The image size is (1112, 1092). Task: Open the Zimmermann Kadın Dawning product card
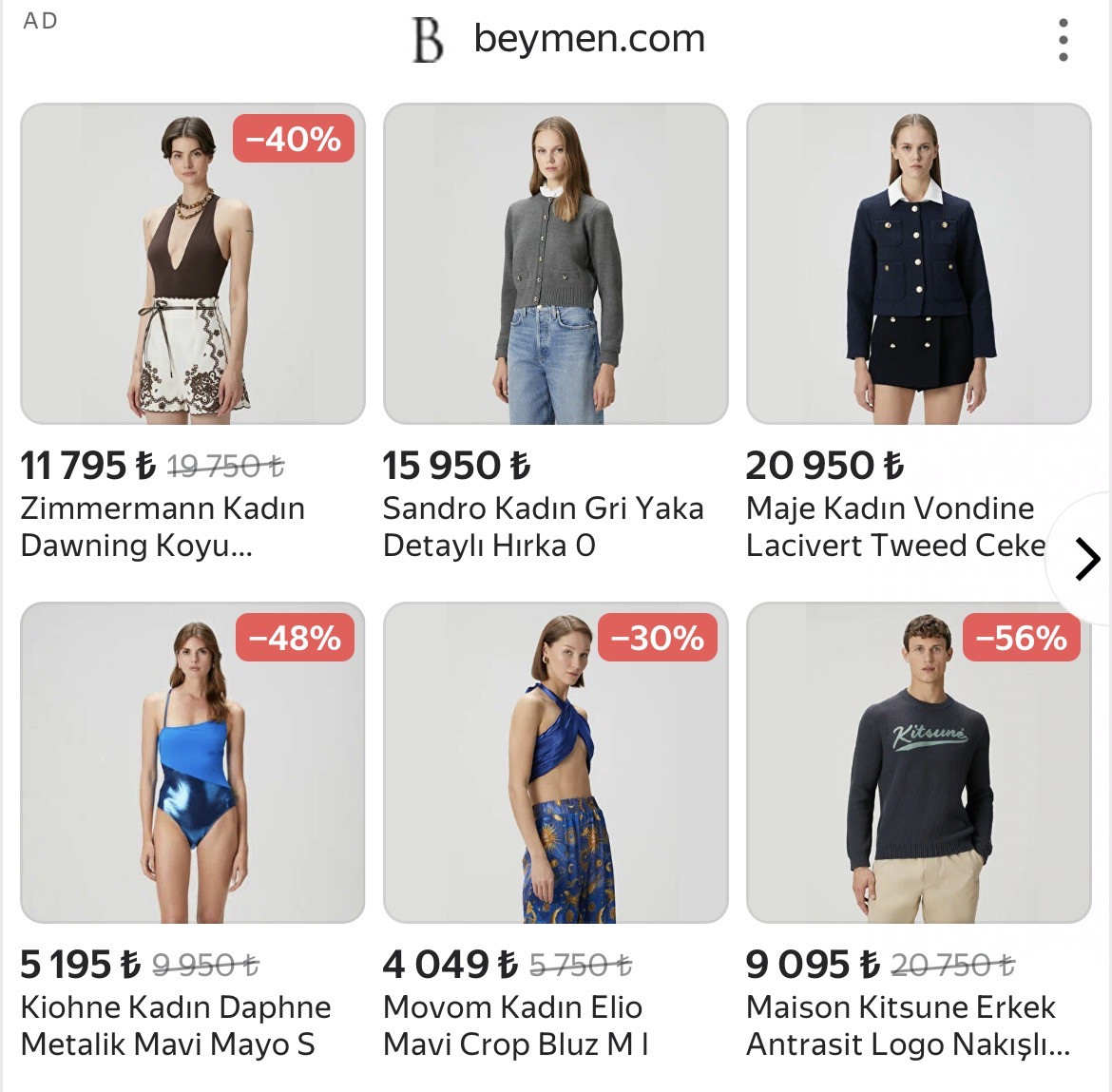193,264
